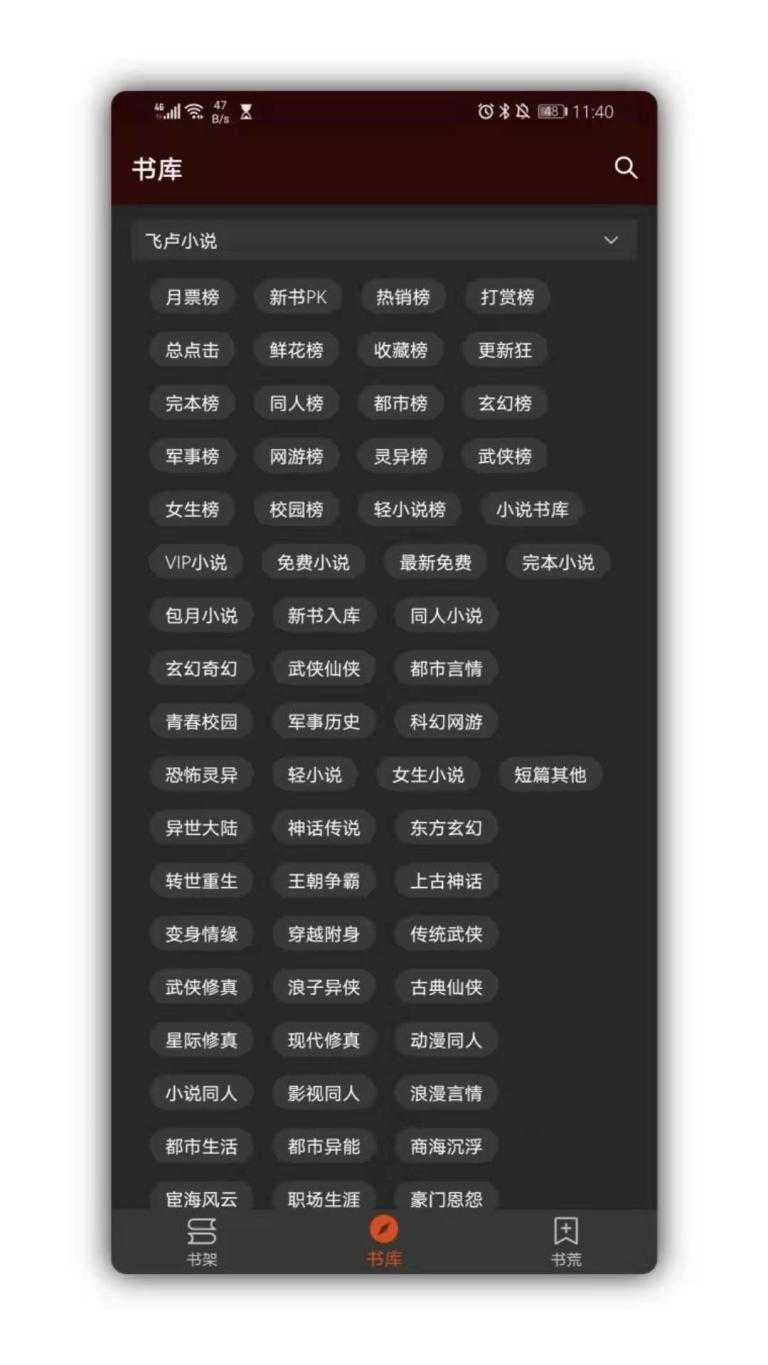
Task: Select the 武侠榜 category
Action: point(504,456)
